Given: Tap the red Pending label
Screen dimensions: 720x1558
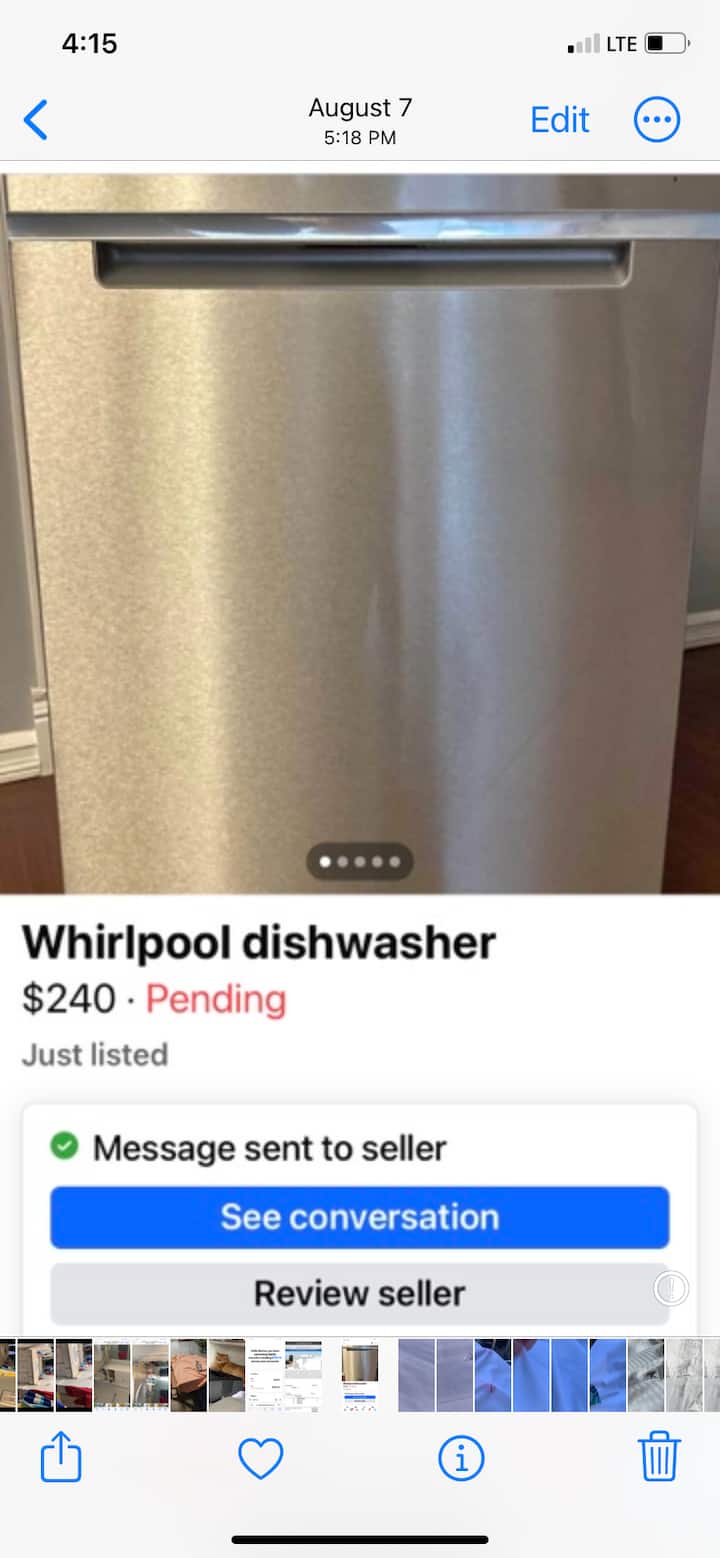Looking at the screenshot, I should pyautogui.click(x=215, y=999).
